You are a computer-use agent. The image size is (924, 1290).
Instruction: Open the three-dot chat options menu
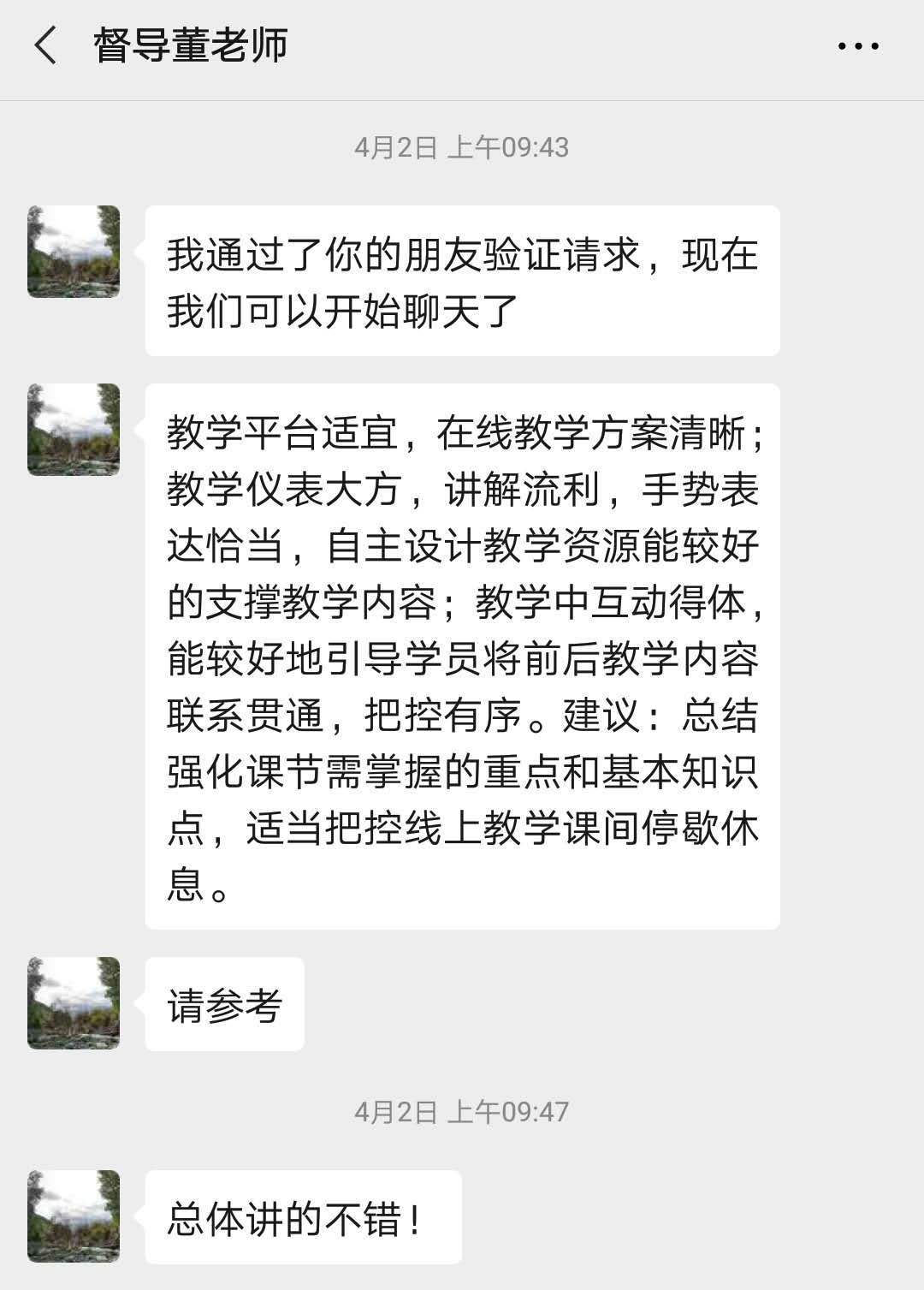[x=858, y=46]
